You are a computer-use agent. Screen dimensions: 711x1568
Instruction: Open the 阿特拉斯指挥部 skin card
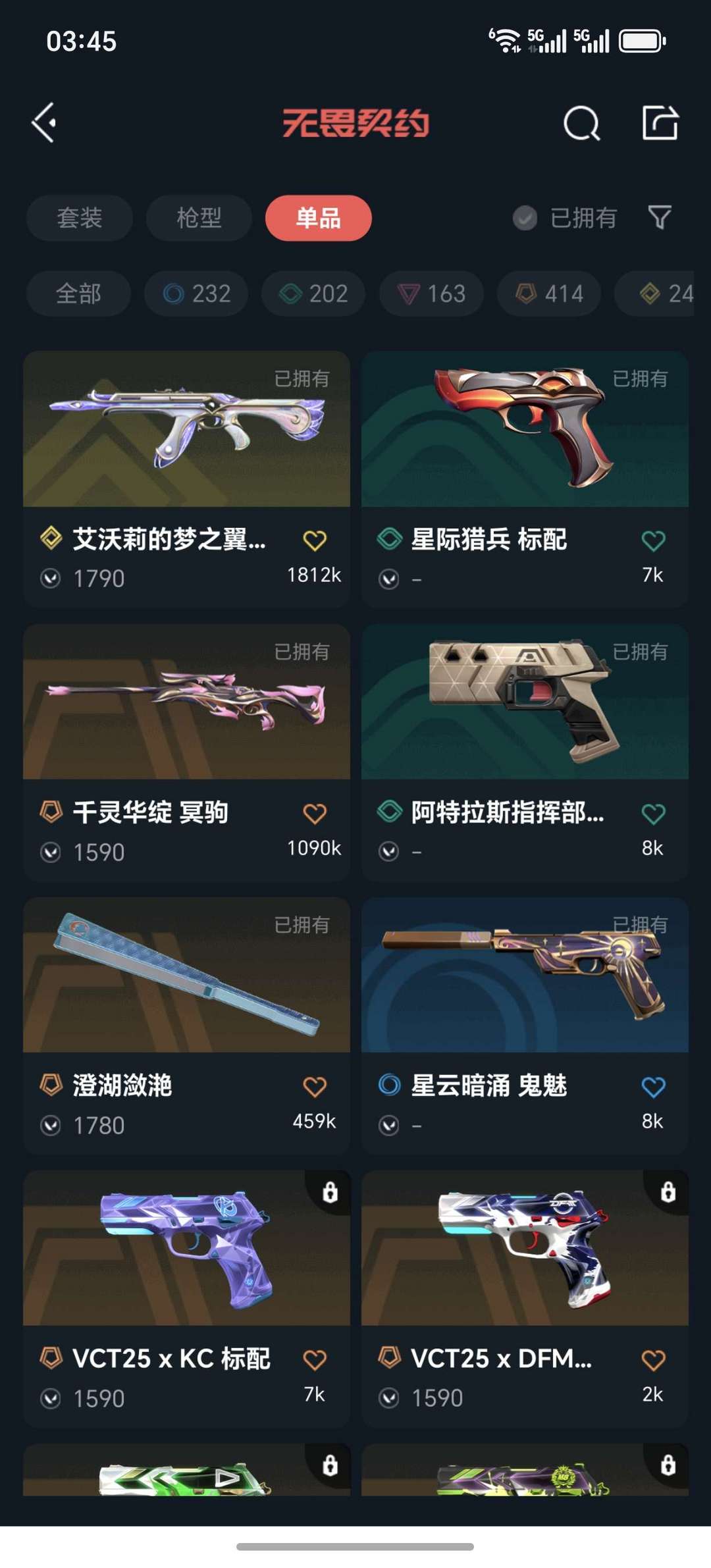point(525,752)
